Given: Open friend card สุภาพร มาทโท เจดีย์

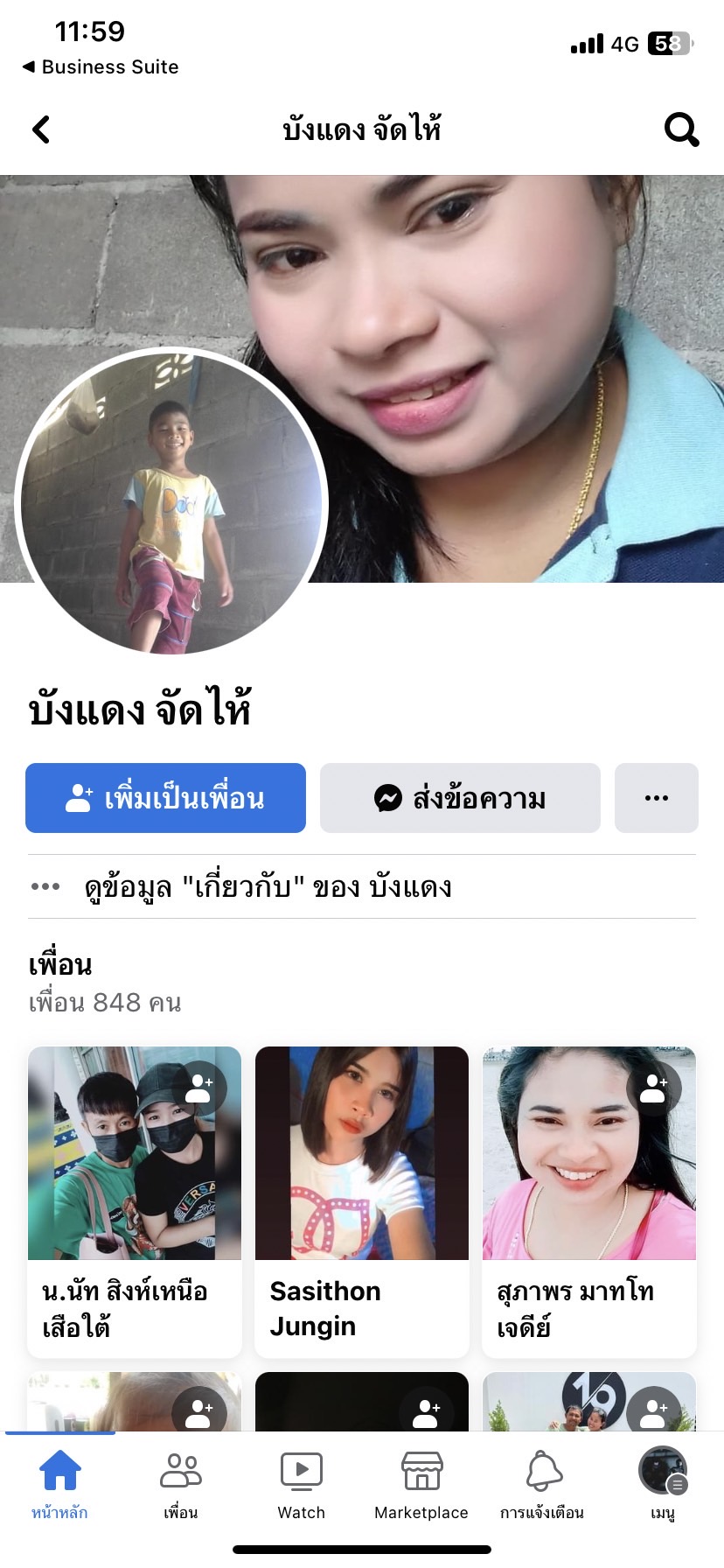Looking at the screenshot, I should [x=588, y=1200].
